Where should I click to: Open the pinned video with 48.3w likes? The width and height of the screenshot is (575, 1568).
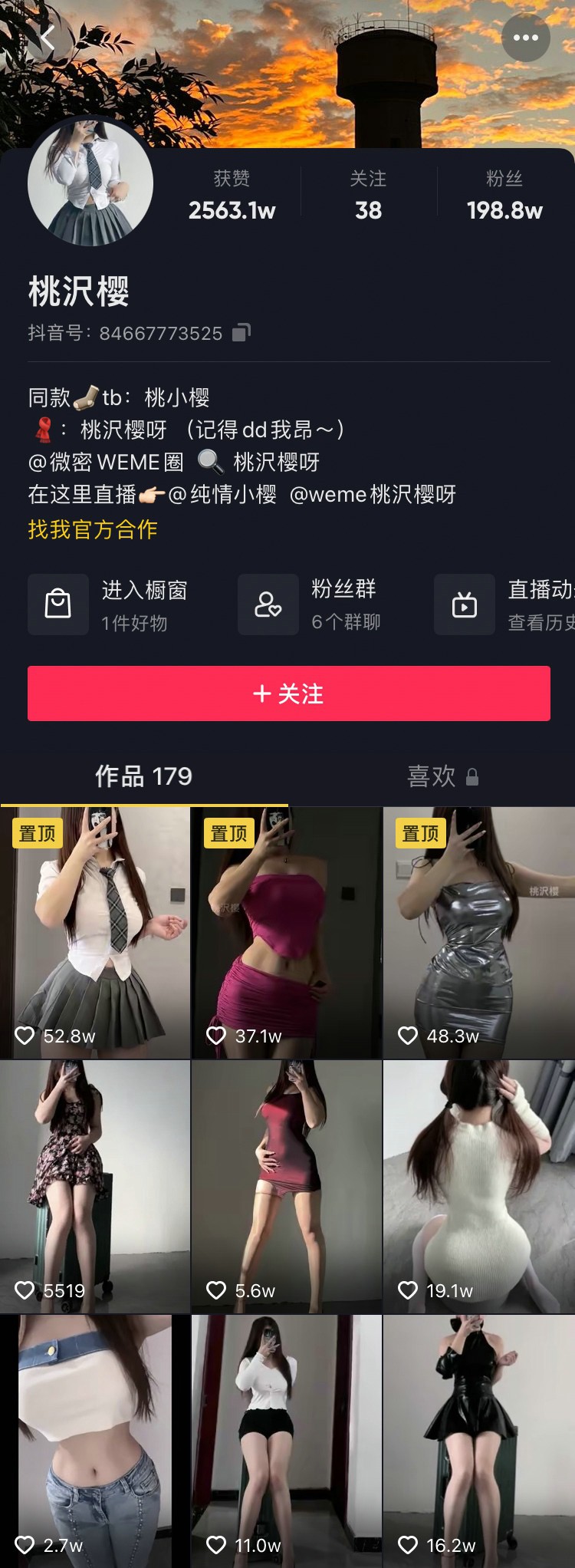(478, 932)
